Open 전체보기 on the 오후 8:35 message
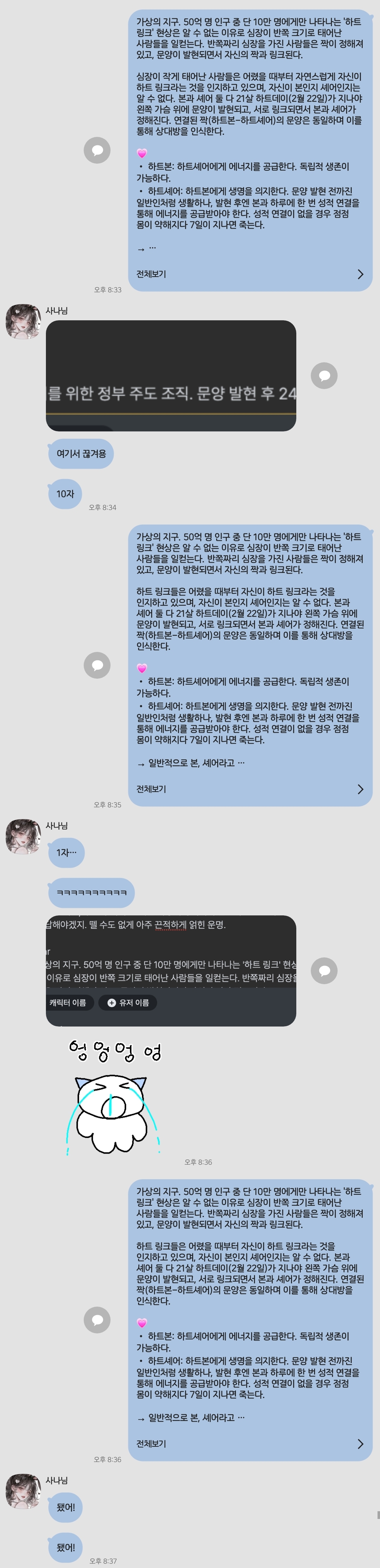The image size is (380, 1568). point(250,789)
